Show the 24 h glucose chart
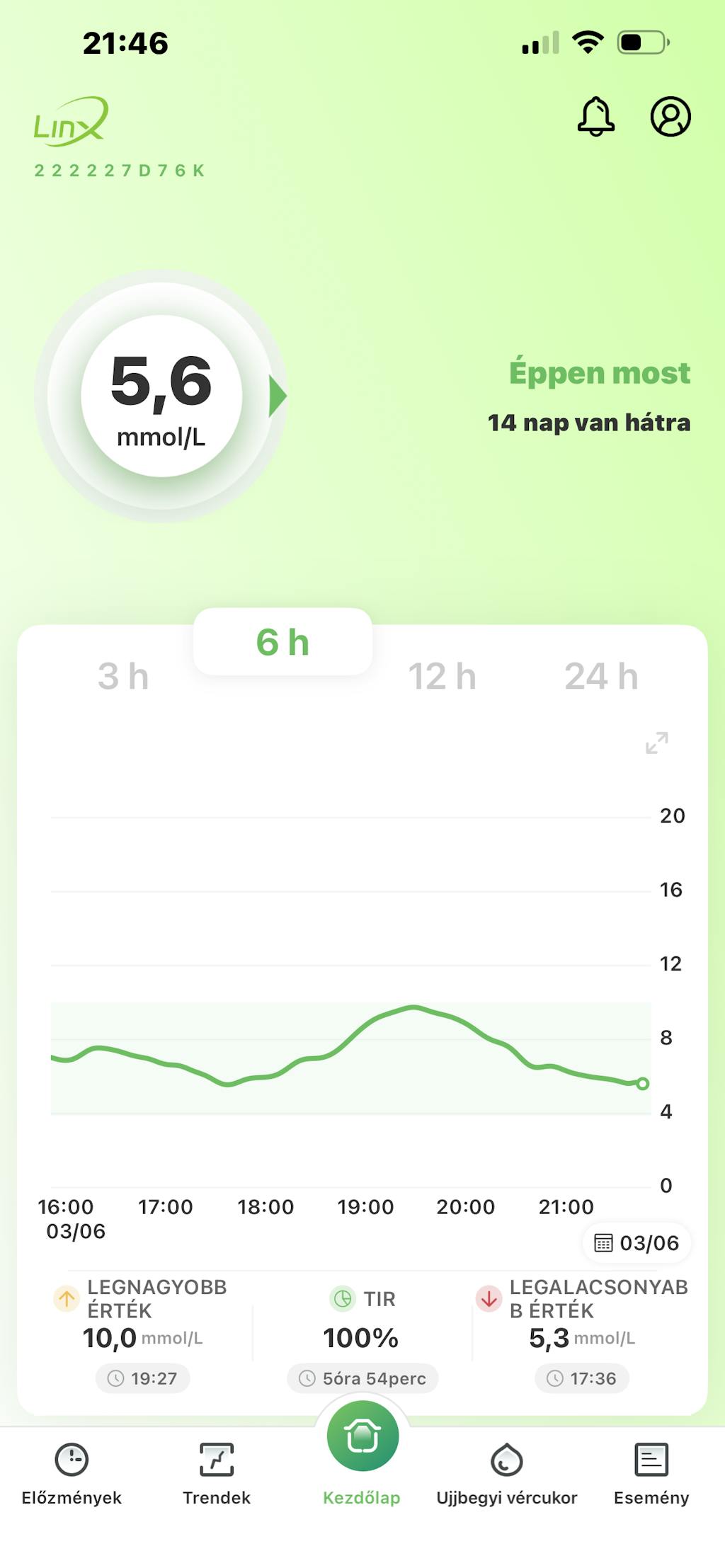Image resolution: width=725 pixels, height=1568 pixels. (x=601, y=676)
